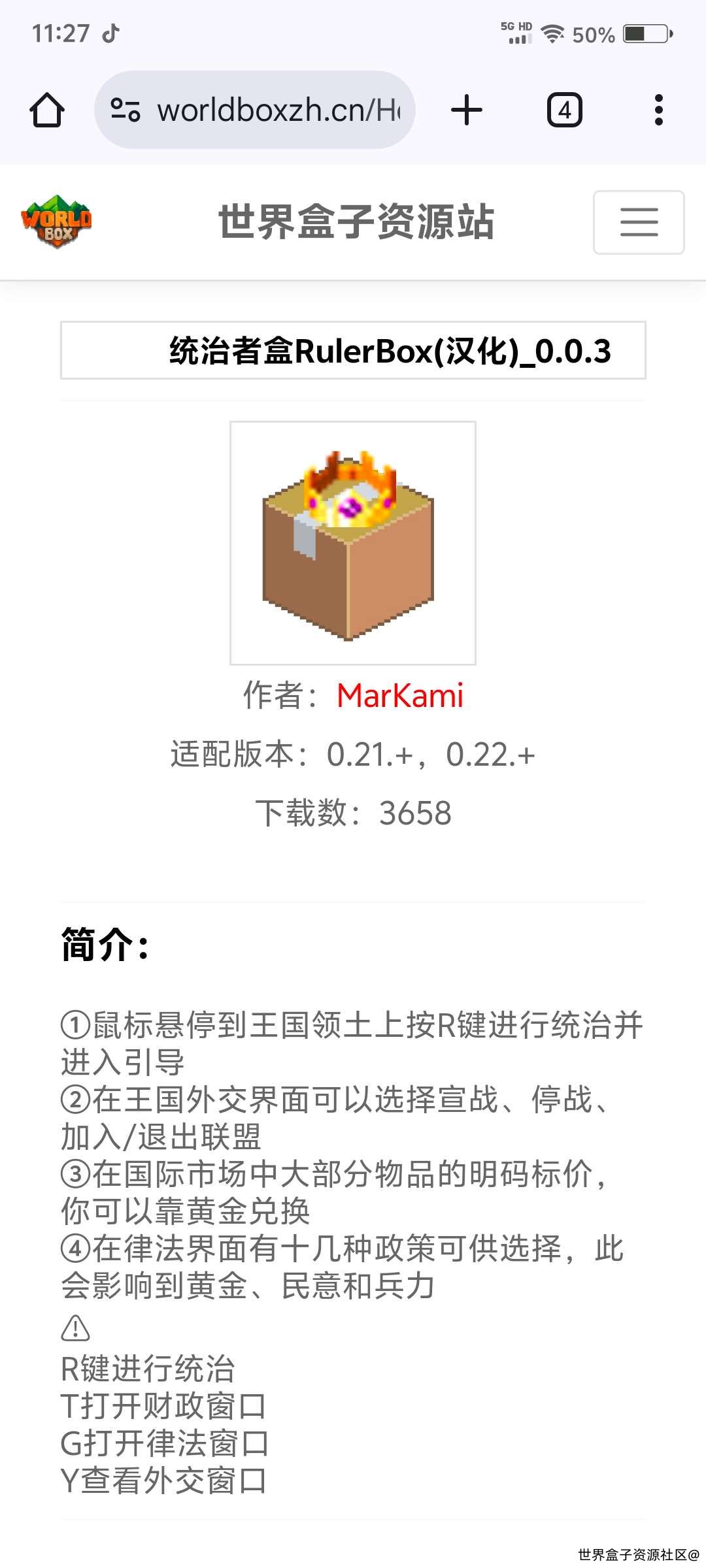View site info icon in address bar

125,110
